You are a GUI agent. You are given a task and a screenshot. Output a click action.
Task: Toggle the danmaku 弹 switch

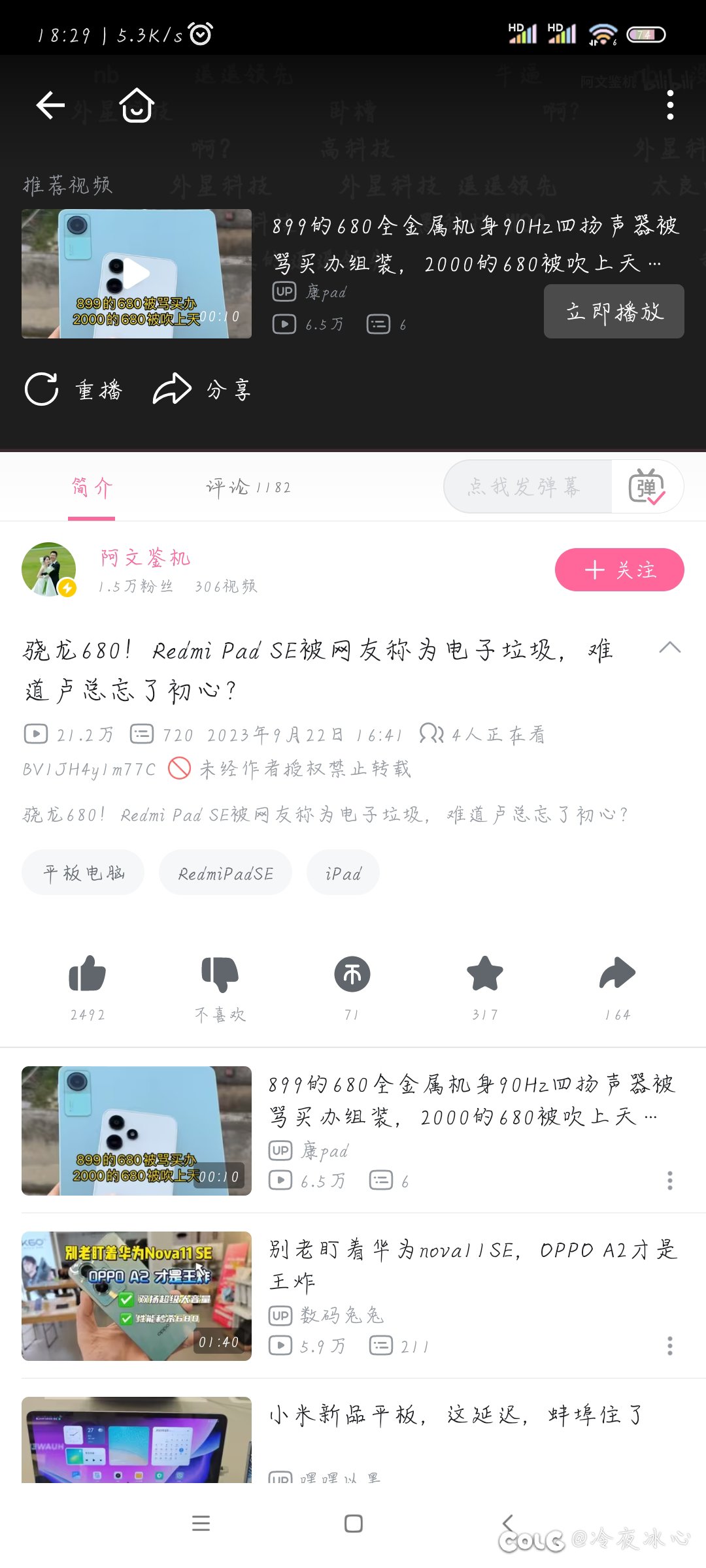[647, 487]
